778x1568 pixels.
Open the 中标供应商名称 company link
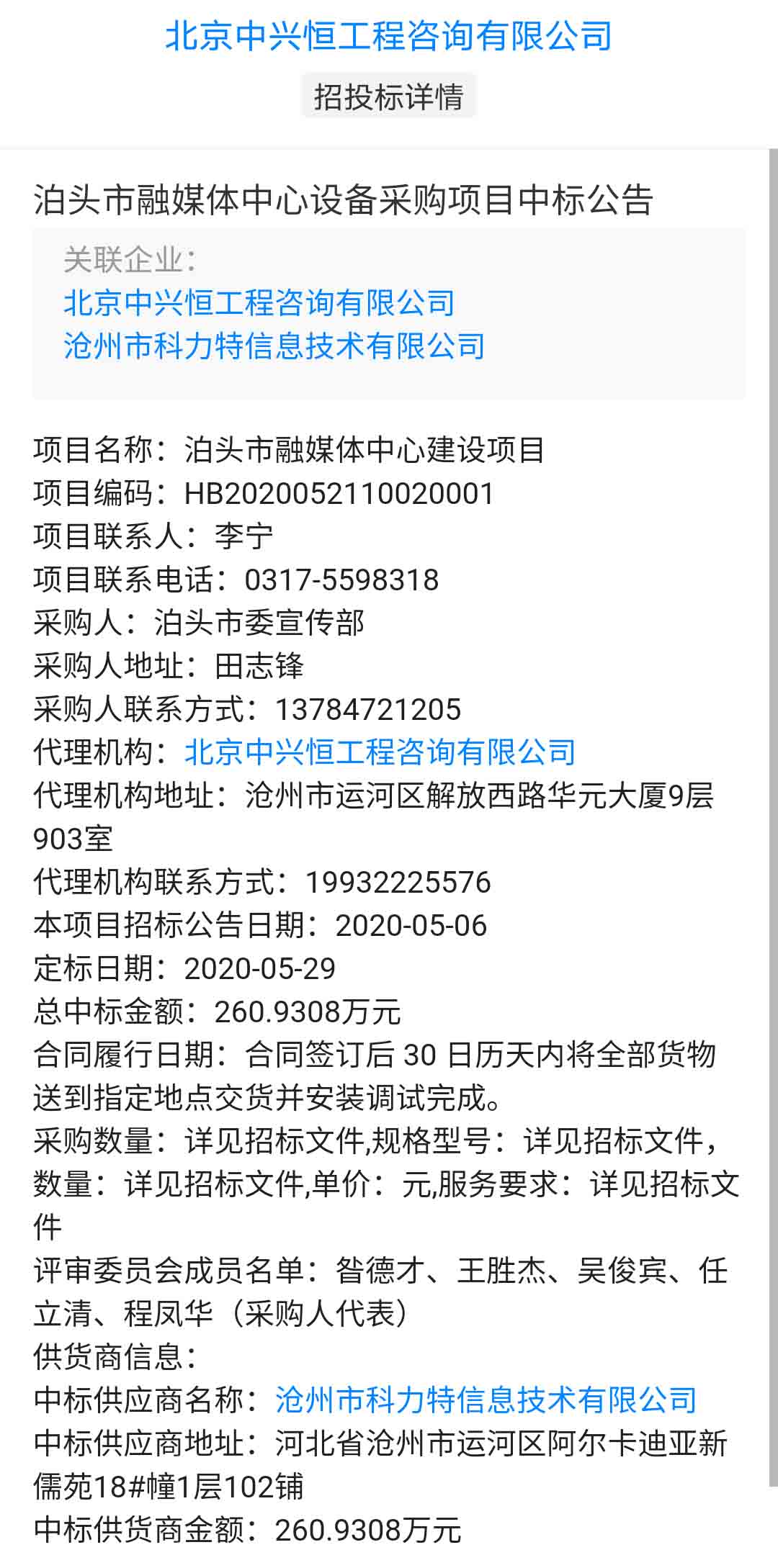coord(486,1400)
